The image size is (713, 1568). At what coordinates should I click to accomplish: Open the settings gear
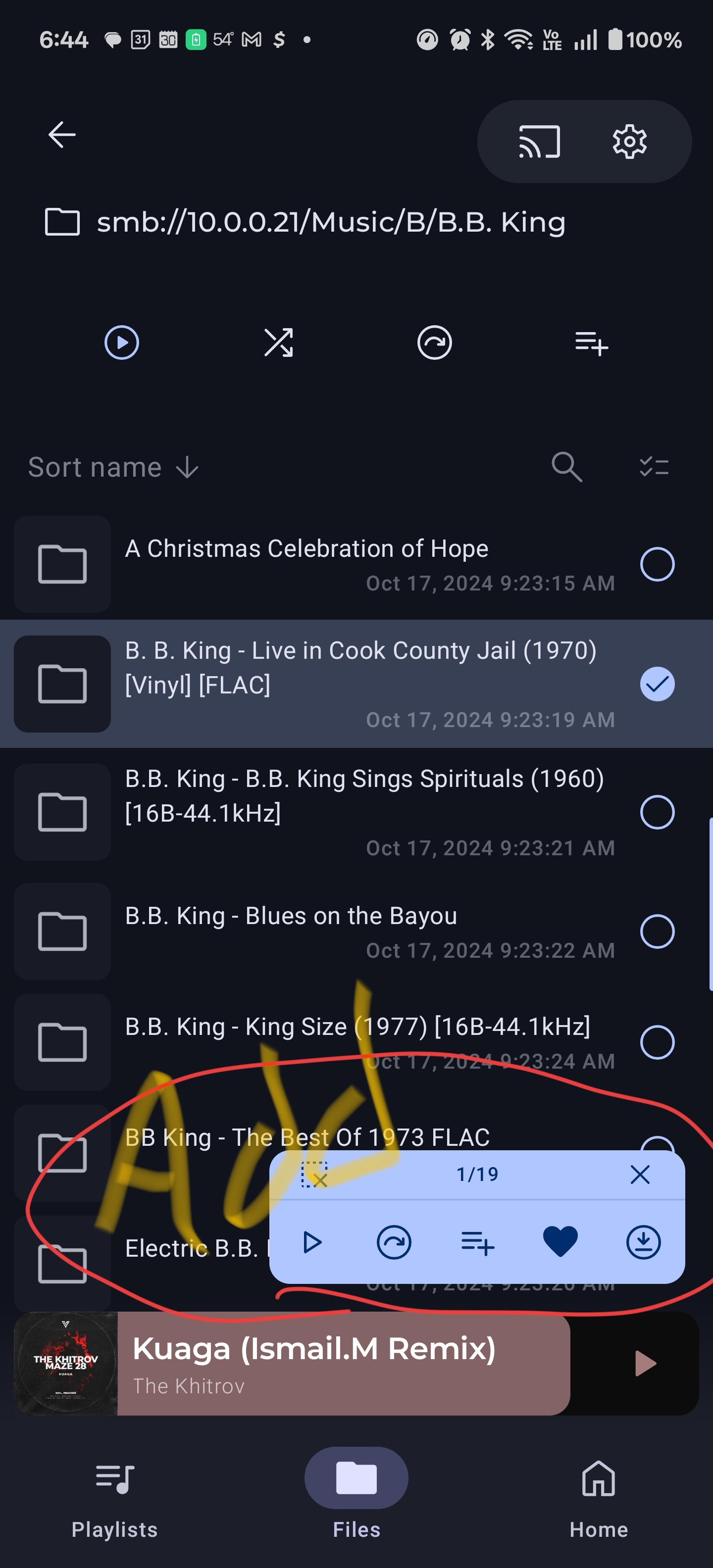pyautogui.click(x=629, y=142)
